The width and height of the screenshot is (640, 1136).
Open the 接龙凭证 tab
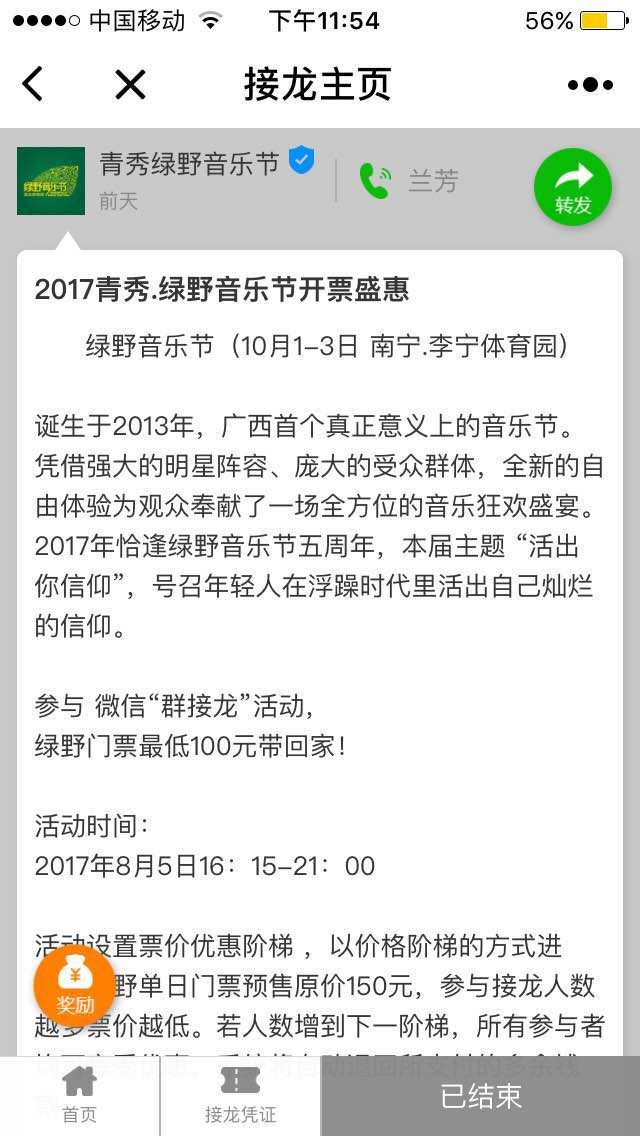pyautogui.click(x=240, y=1095)
